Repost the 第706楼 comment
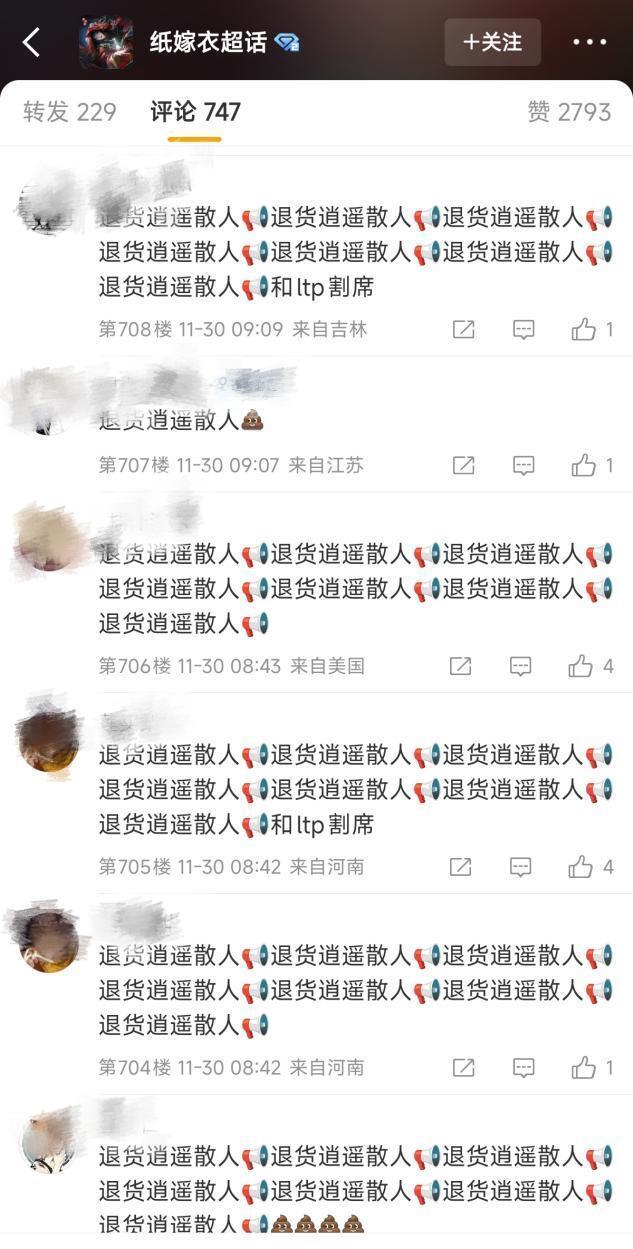Image resolution: width=633 pixels, height=1249 pixels. point(460,666)
